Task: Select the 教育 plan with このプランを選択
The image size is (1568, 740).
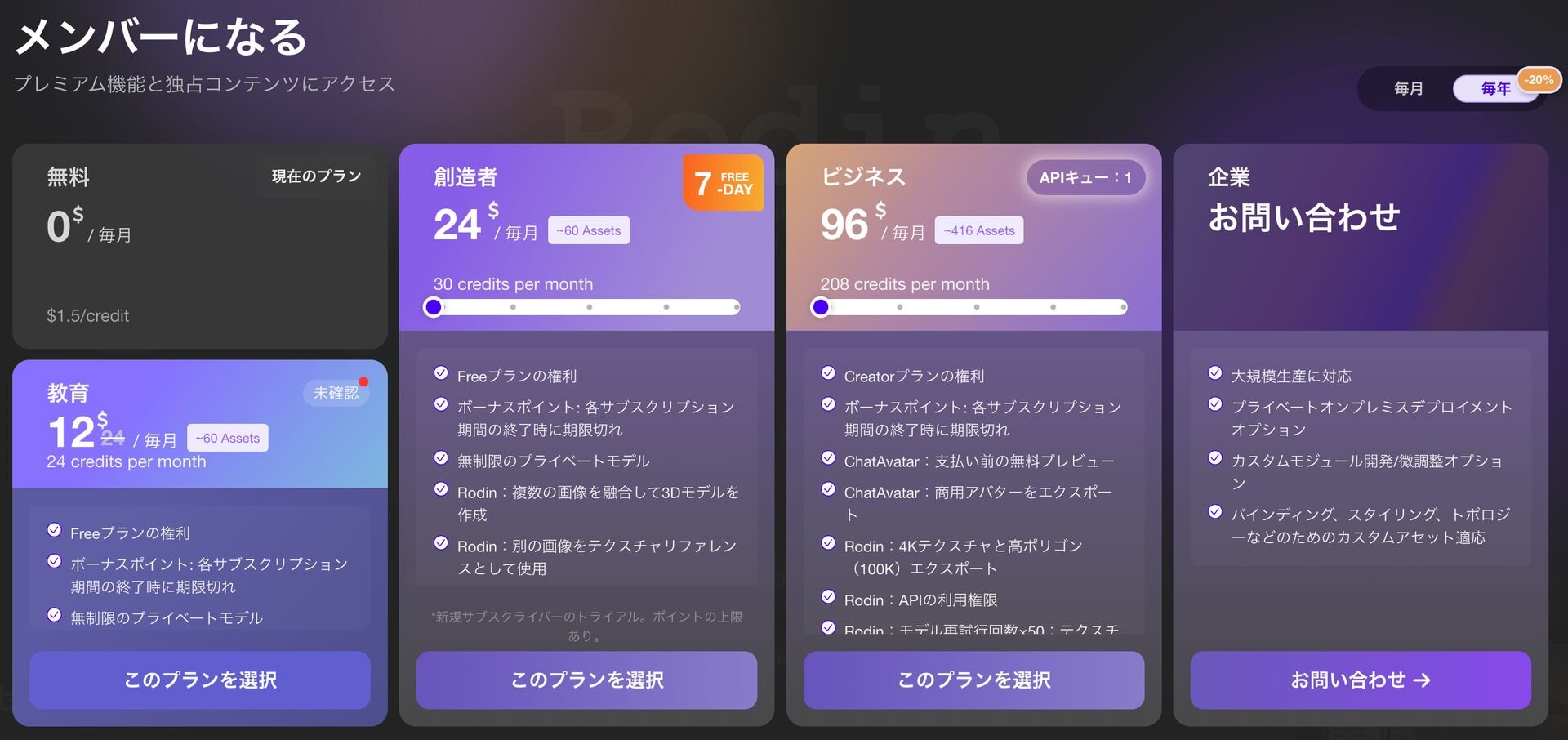Action: point(200,680)
